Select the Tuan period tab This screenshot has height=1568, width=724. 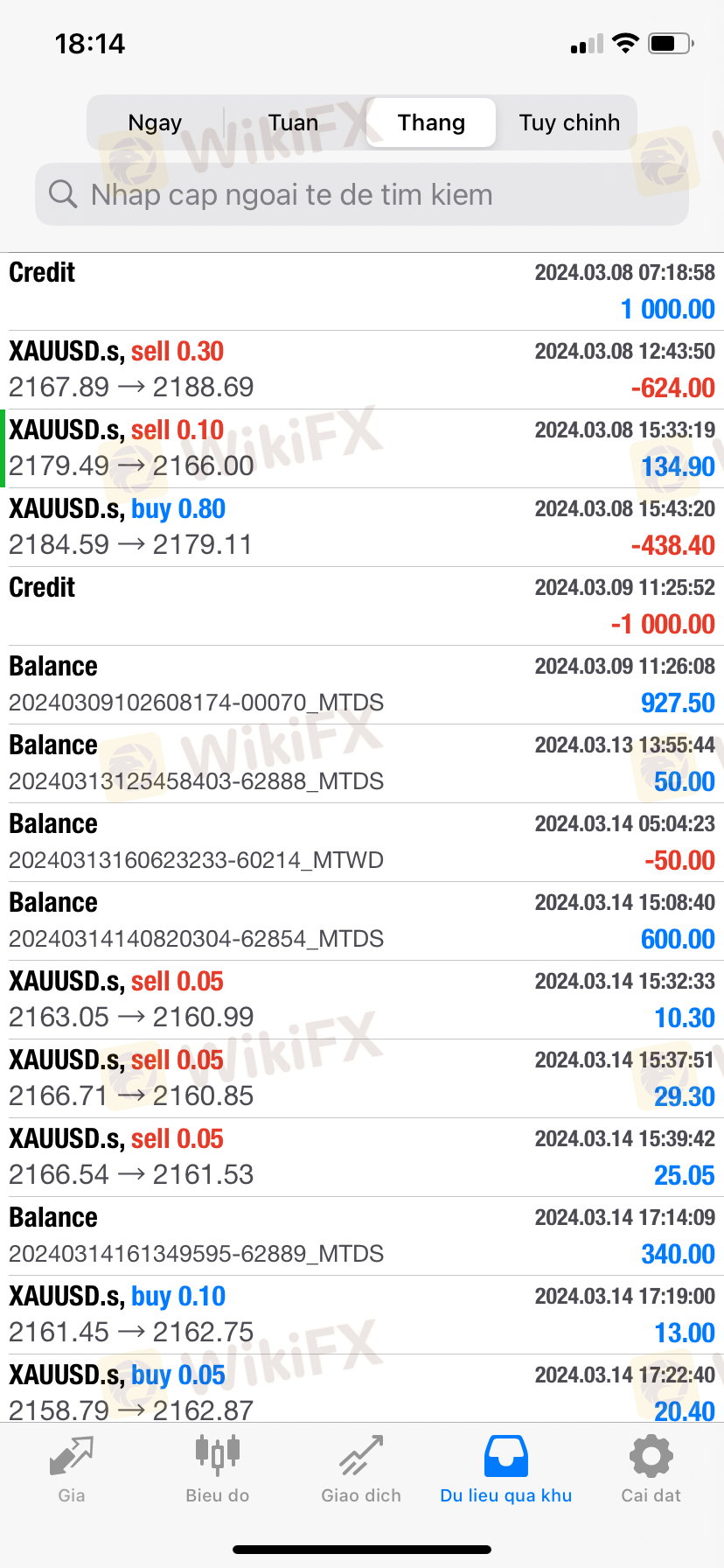click(293, 122)
